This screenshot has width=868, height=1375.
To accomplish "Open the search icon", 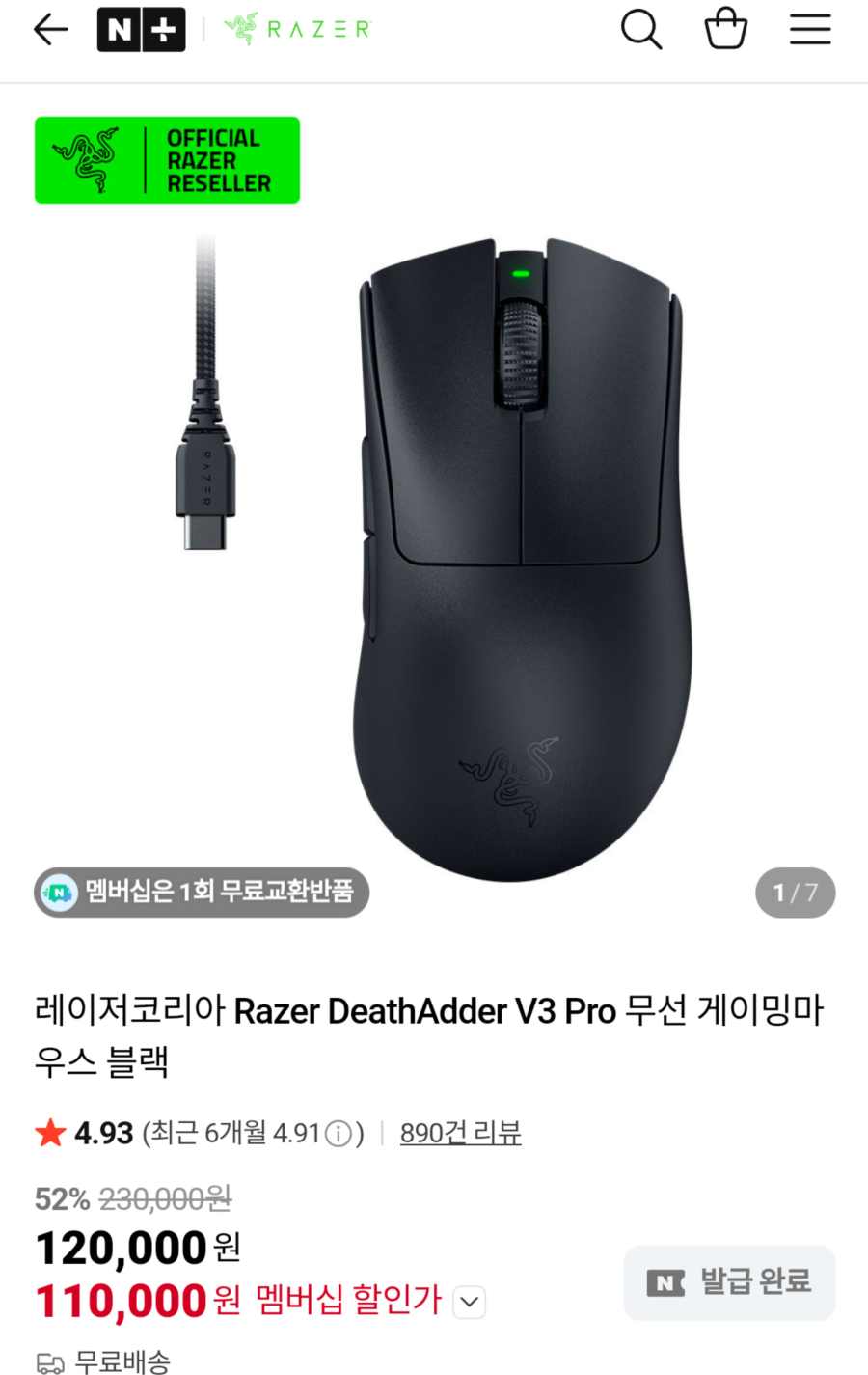I will (x=640, y=29).
